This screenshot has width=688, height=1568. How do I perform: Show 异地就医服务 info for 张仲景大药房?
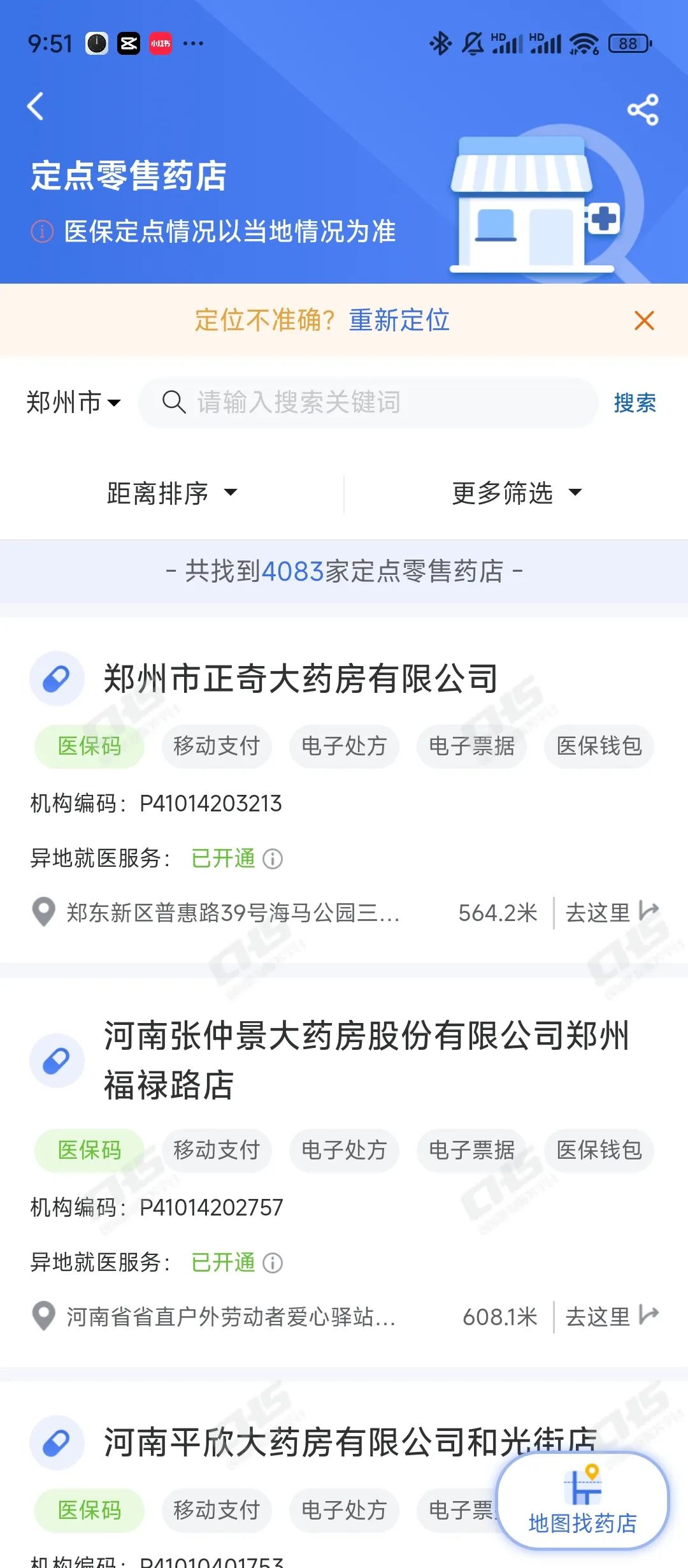[x=273, y=1263]
